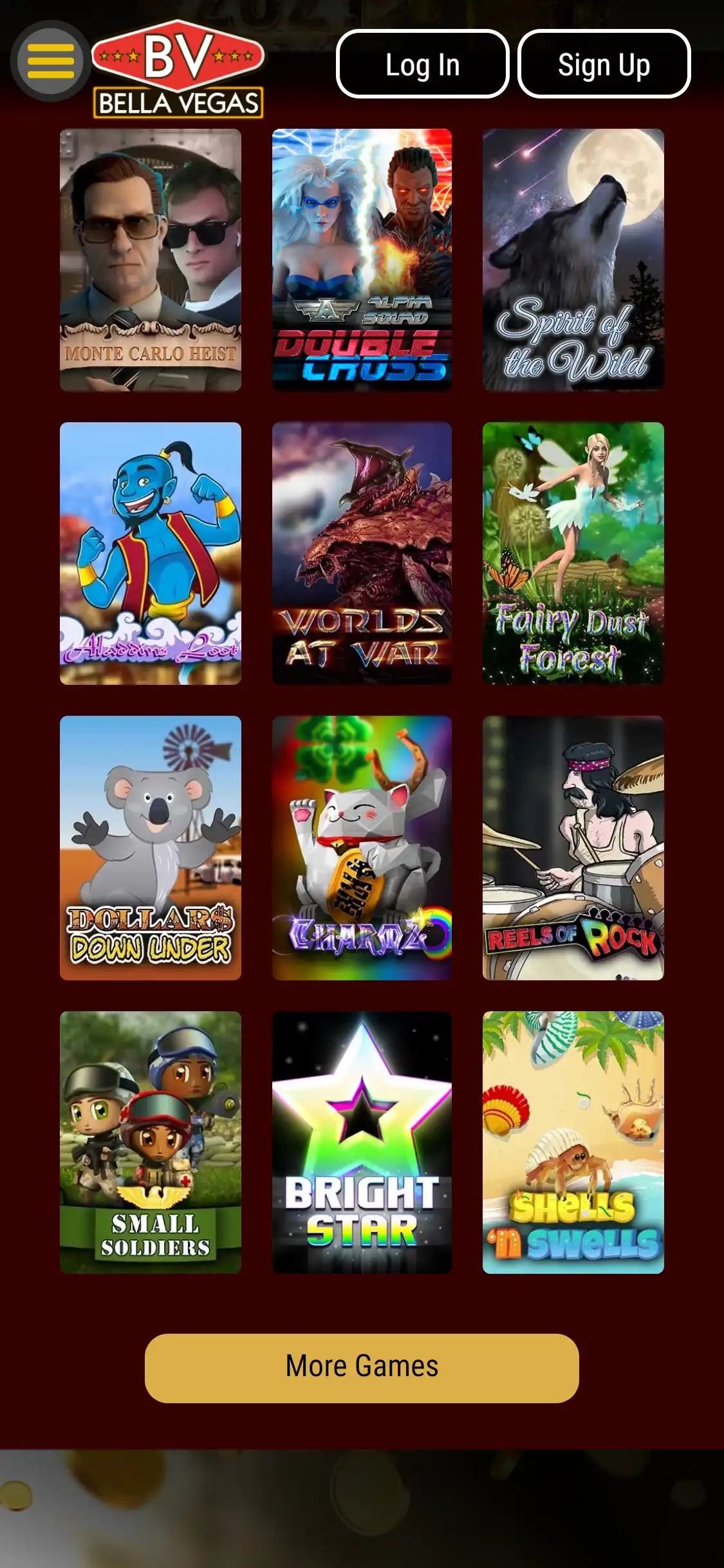
Task: Launch Shells 'n Swells
Action: pyautogui.click(x=573, y=1142)
